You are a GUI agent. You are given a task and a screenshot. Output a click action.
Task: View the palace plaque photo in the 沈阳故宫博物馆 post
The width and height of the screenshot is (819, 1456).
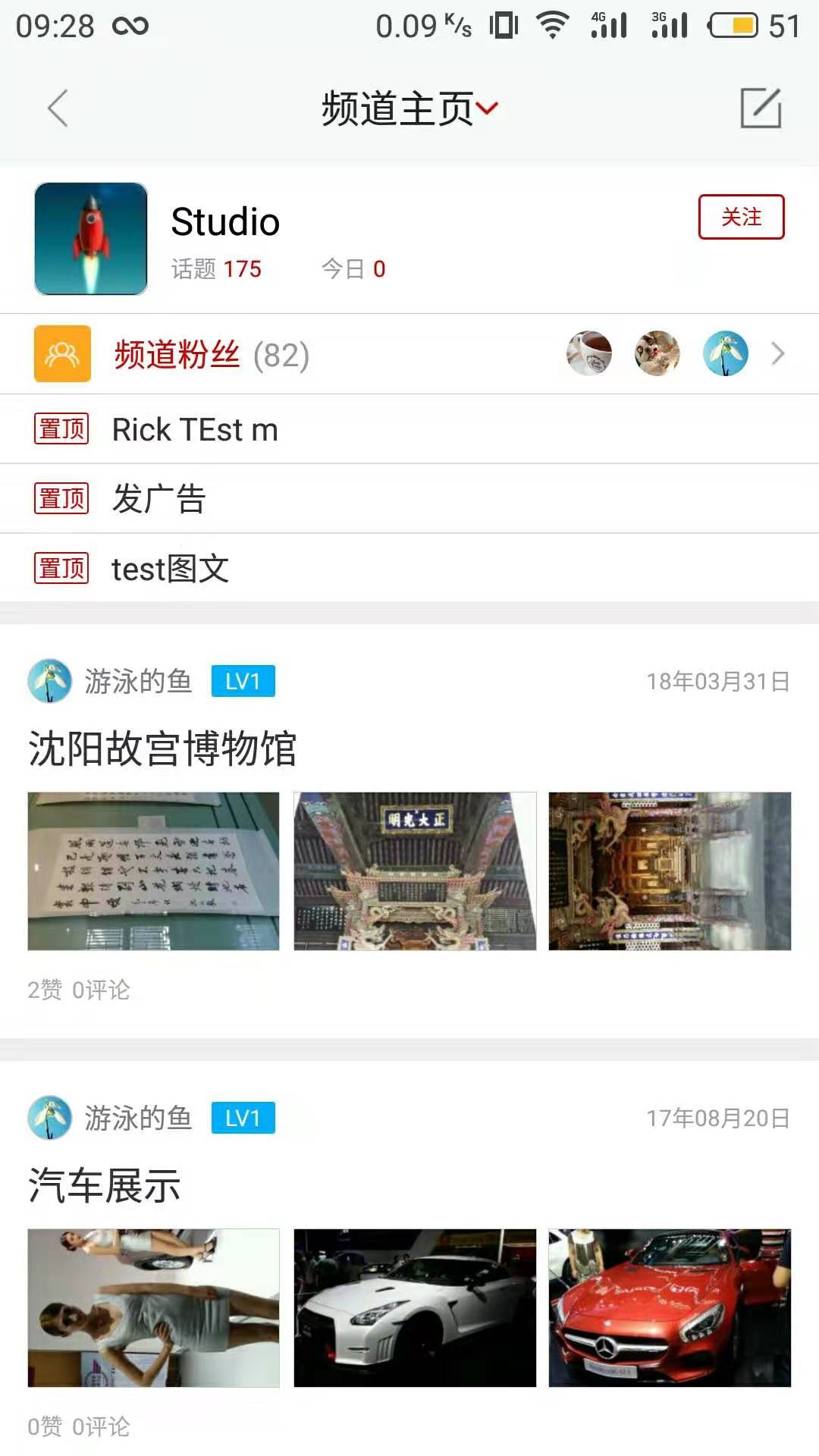coord(415,871)
